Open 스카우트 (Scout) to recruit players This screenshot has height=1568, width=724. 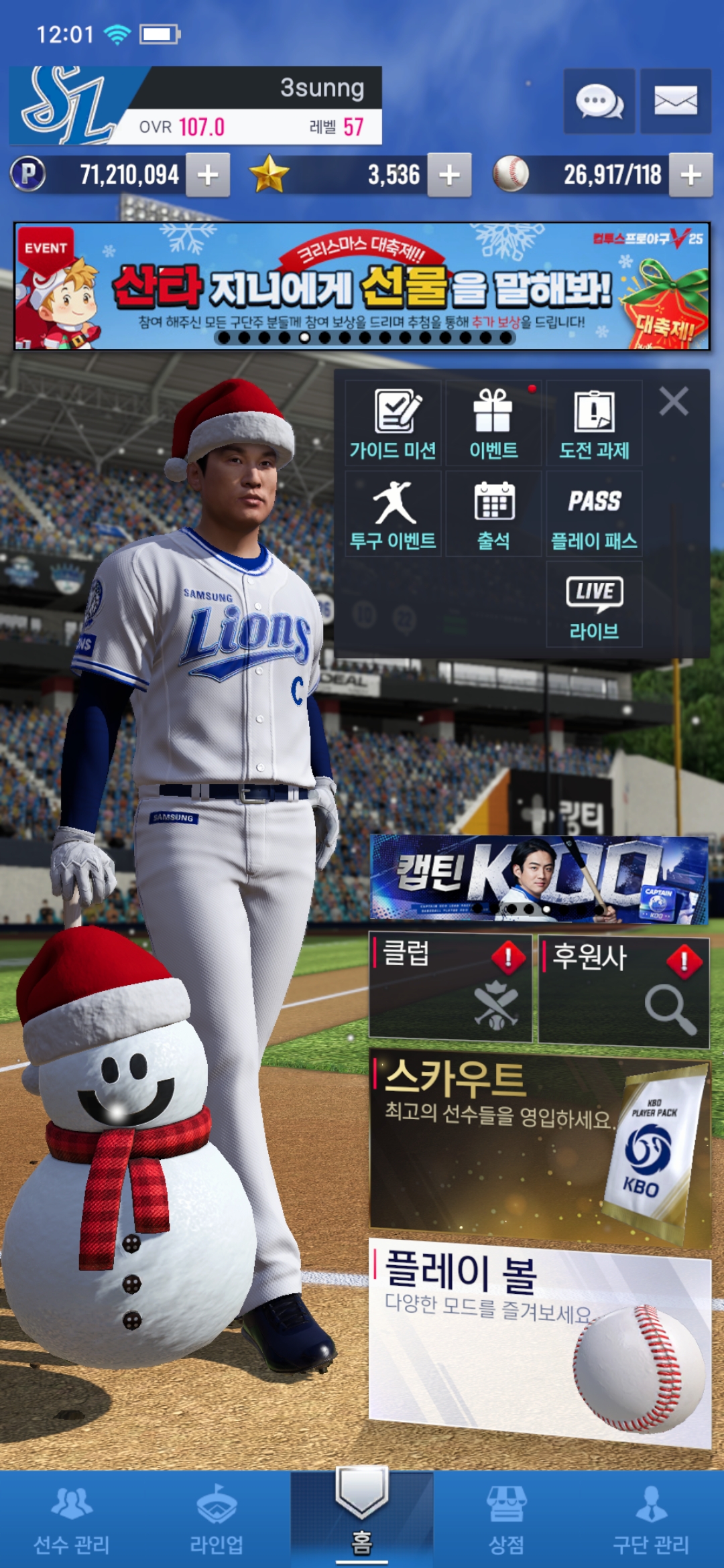click(540, 1147)
